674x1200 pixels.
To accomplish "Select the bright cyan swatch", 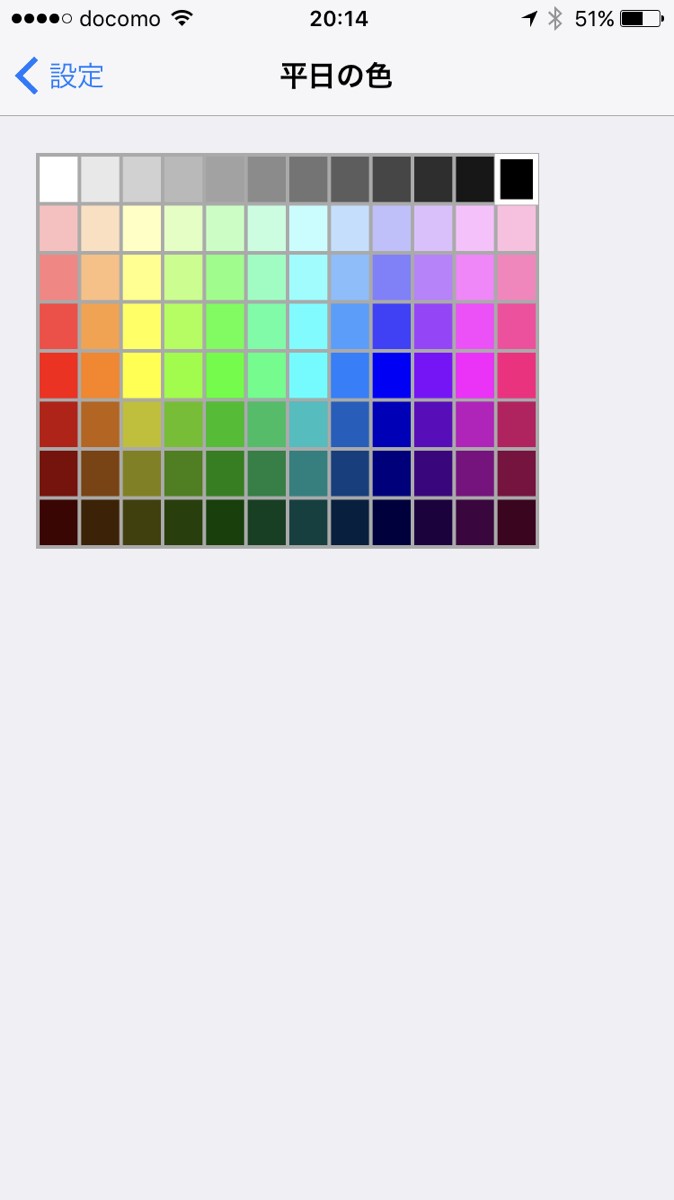I will (x=308, y=375).
